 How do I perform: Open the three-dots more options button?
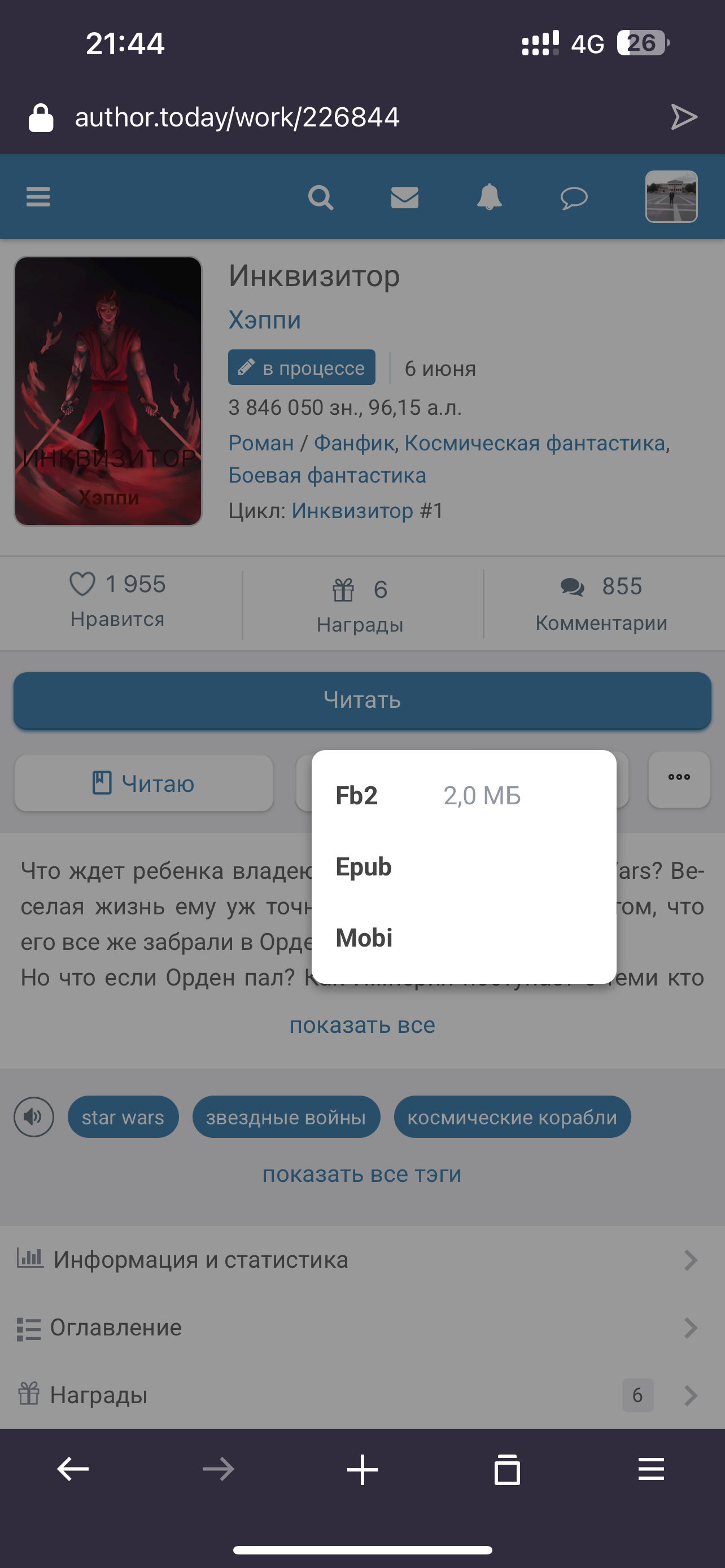(679, 778)
